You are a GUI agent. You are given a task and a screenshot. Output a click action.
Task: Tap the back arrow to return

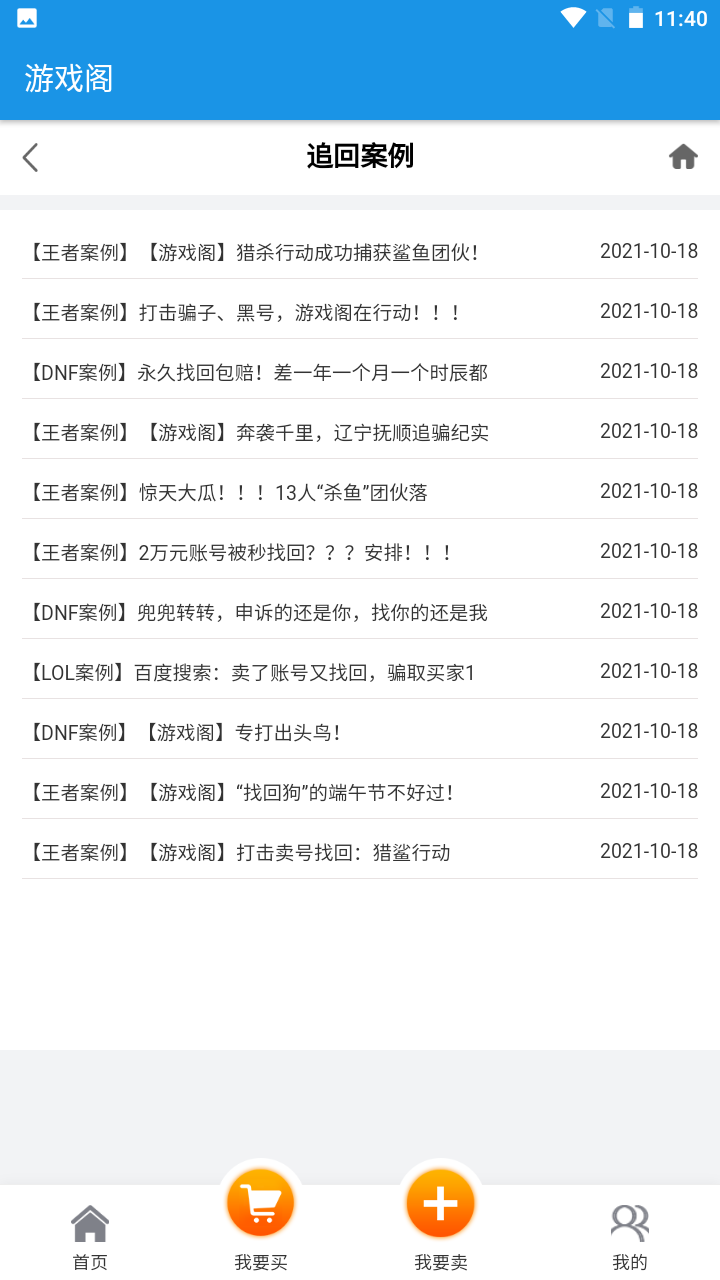click(x=30, y=157)
